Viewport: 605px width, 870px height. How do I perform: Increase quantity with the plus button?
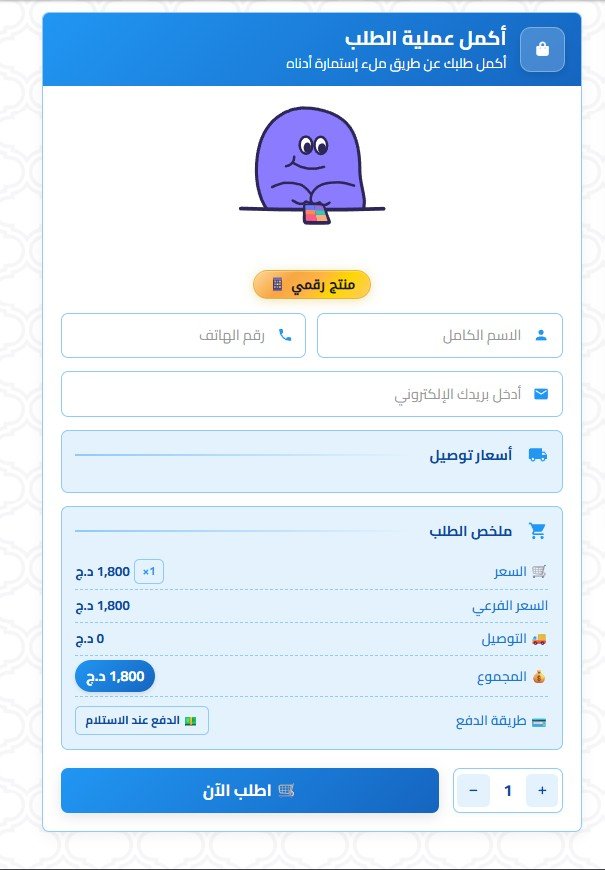(542, 791)
